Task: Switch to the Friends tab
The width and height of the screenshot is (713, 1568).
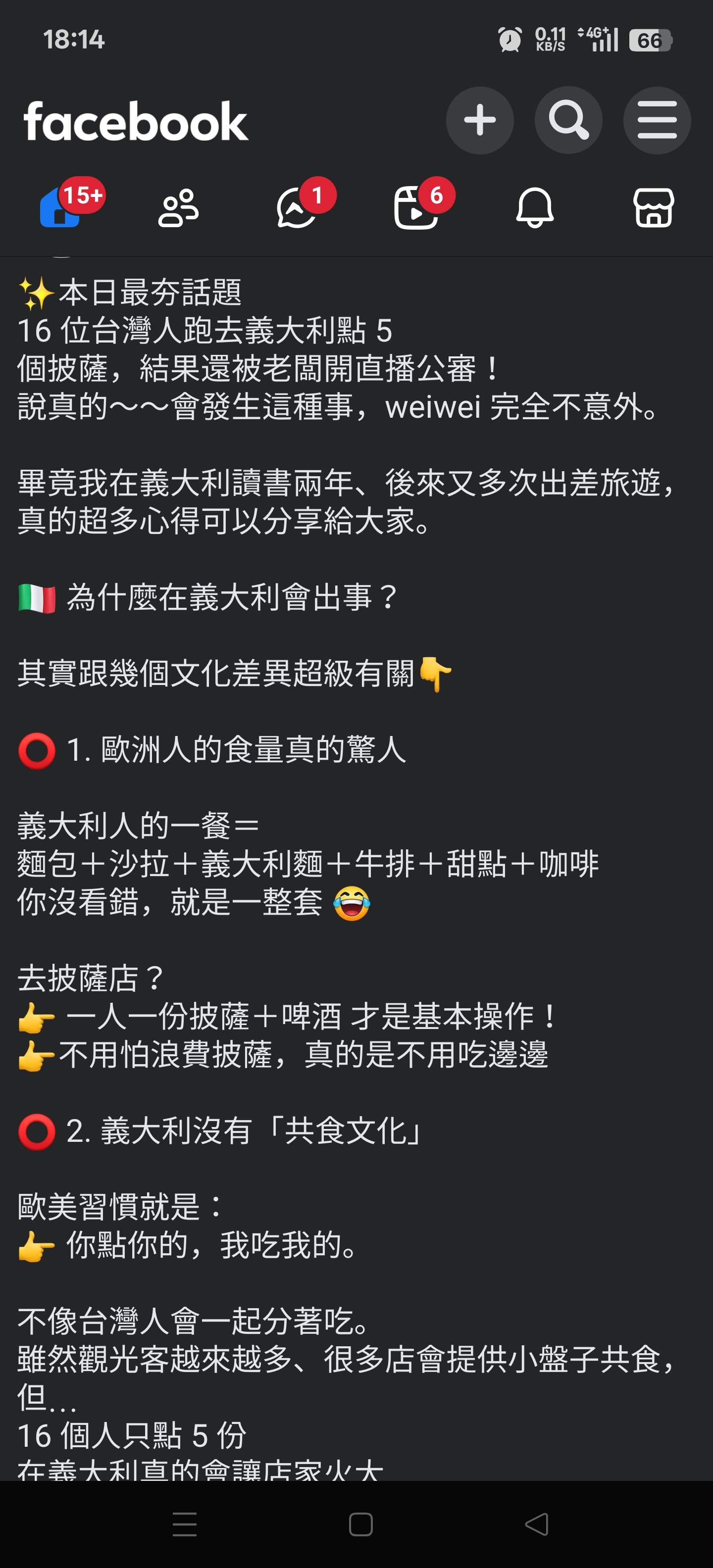Action: (x=178, y=207)
